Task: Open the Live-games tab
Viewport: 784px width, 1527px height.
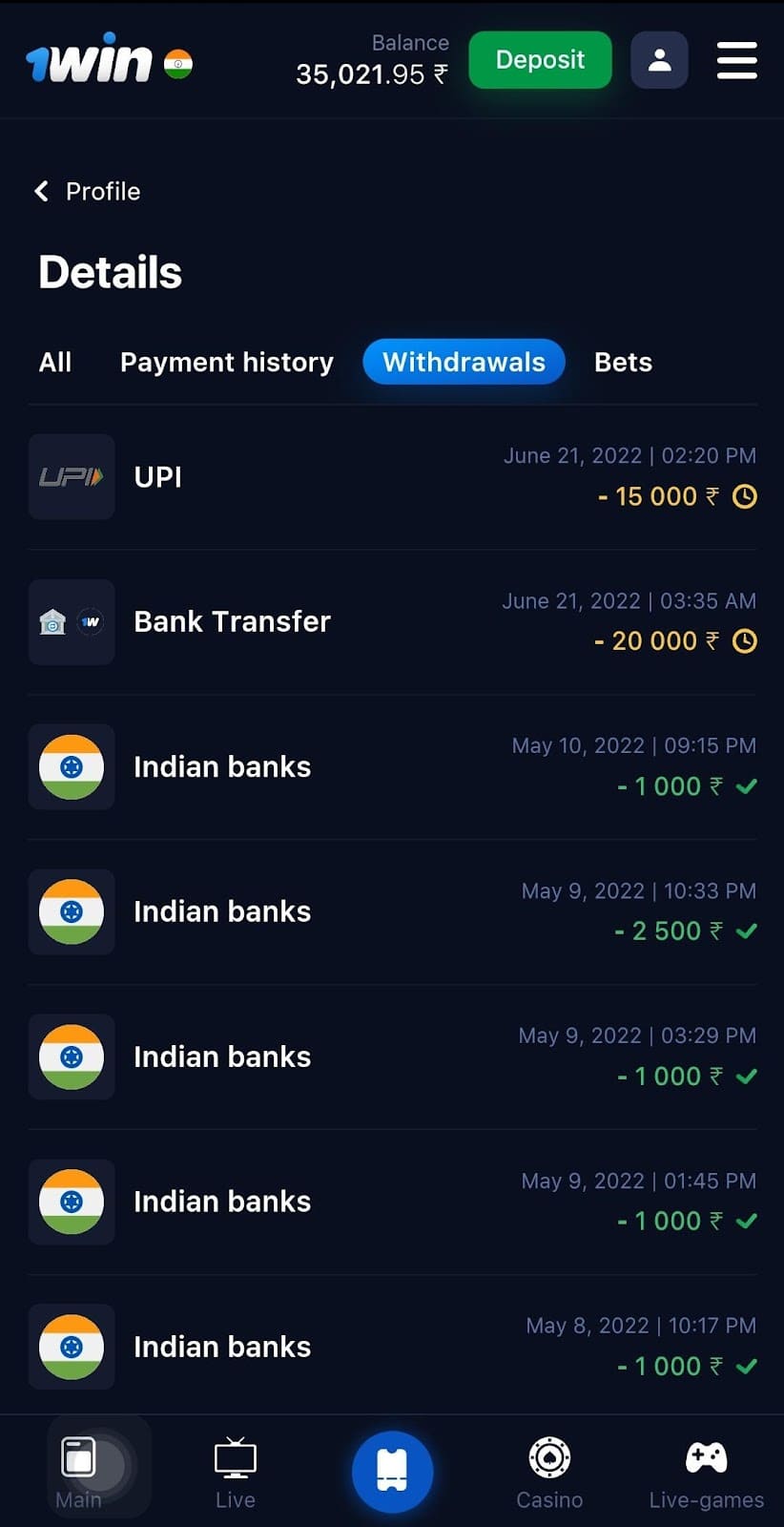Action: tap(706, 1472)
